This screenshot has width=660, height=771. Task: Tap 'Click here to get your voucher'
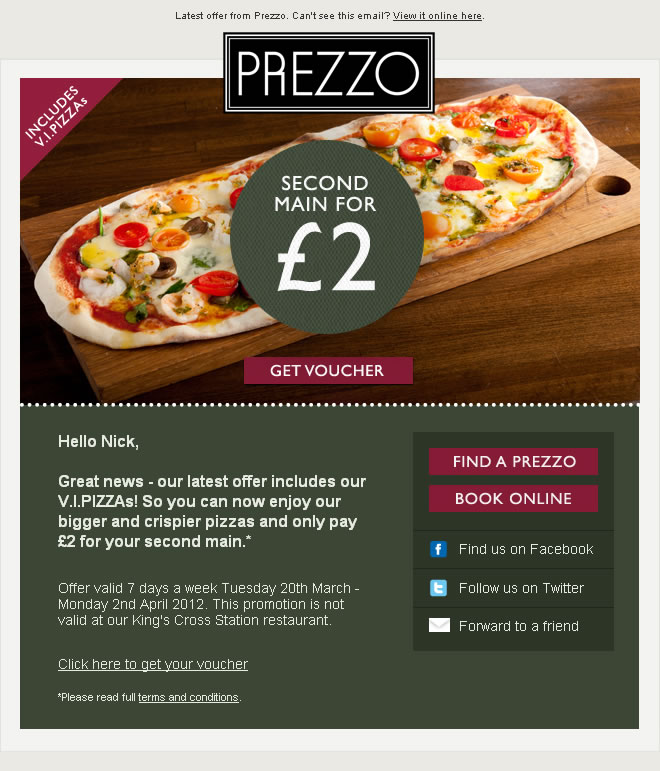[153, 664]
